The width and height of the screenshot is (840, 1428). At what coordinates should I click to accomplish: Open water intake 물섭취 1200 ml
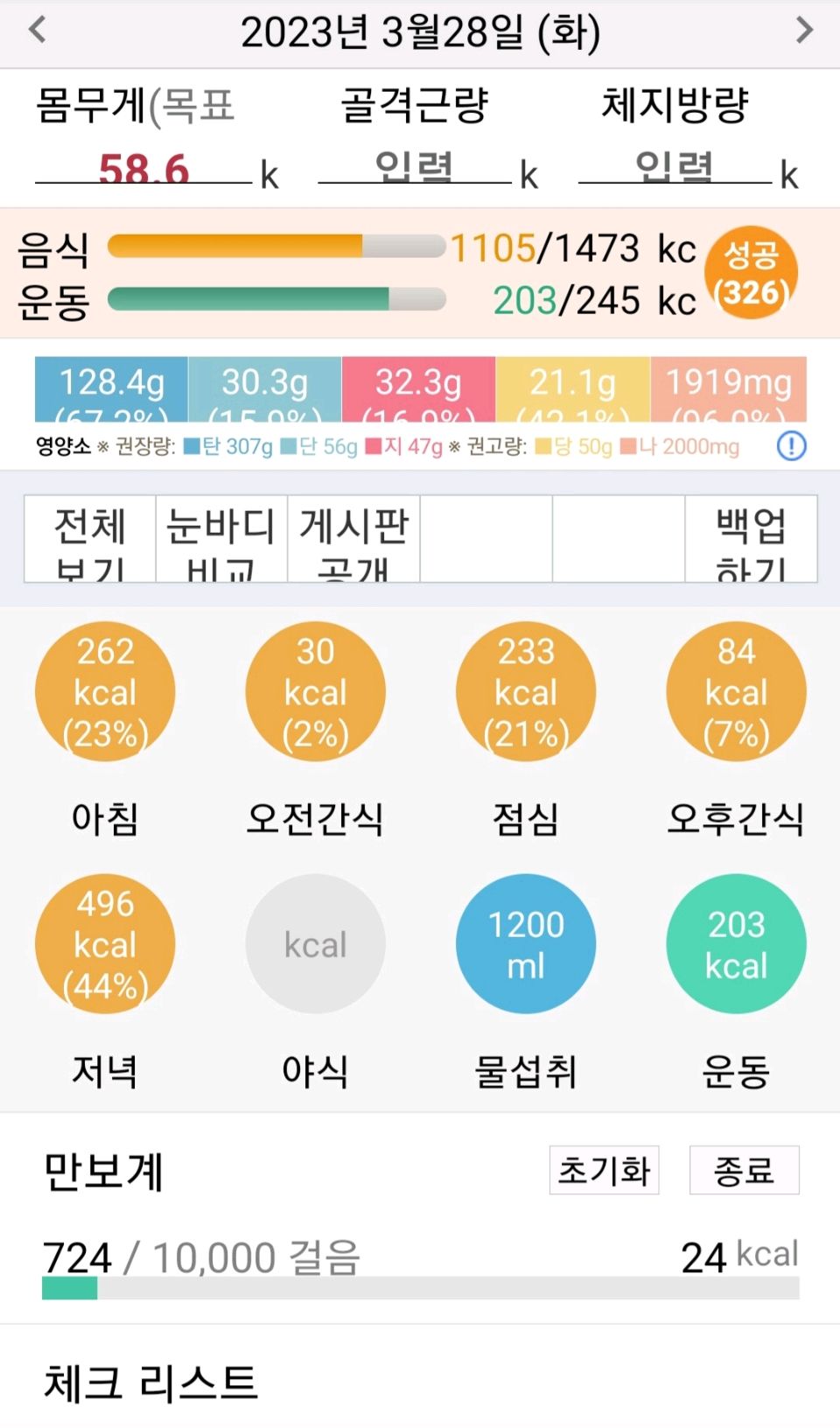tap(526, 943)
